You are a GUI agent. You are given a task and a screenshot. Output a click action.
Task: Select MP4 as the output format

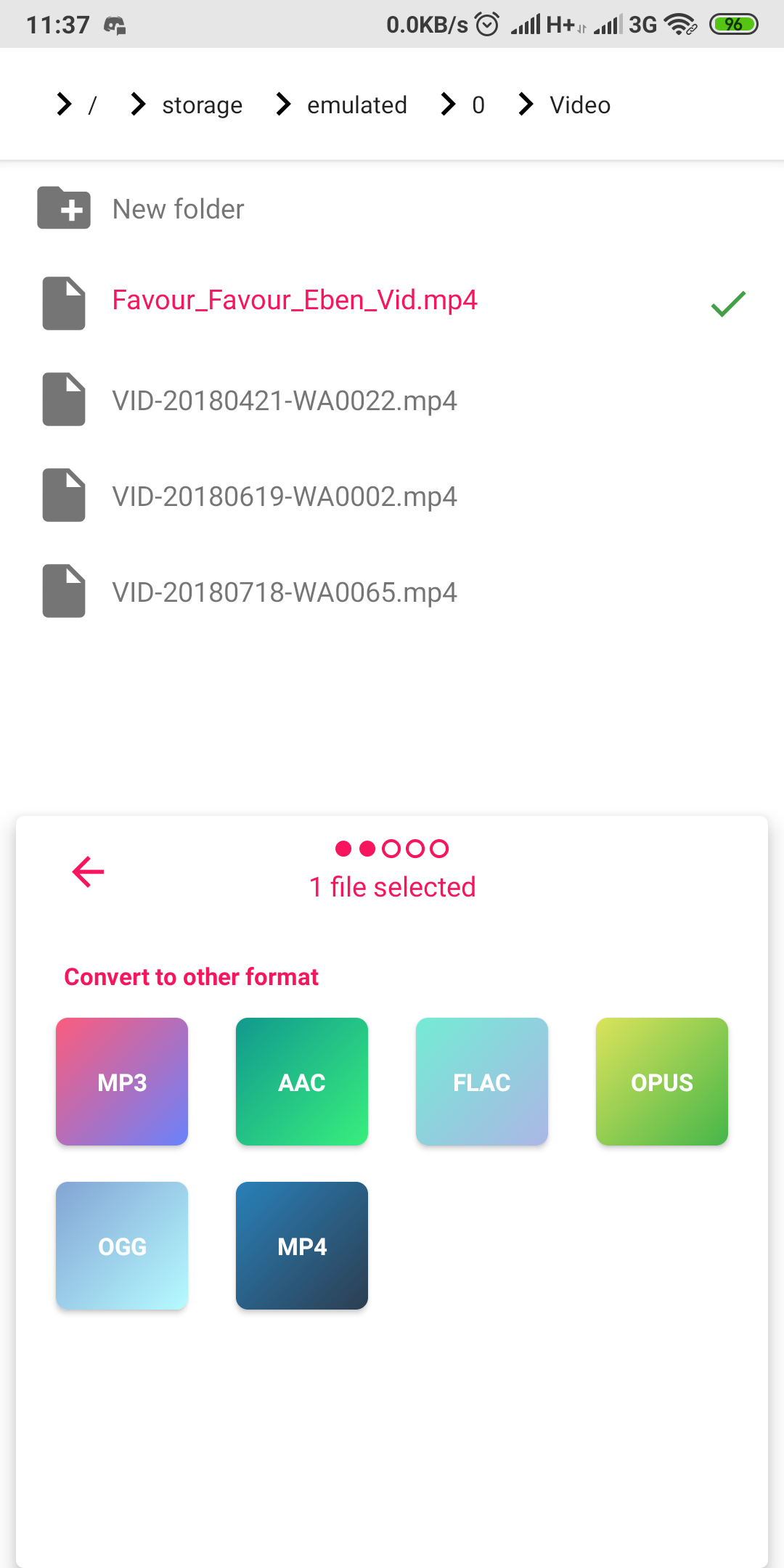pyautogui.click(x=302, y=1246)
